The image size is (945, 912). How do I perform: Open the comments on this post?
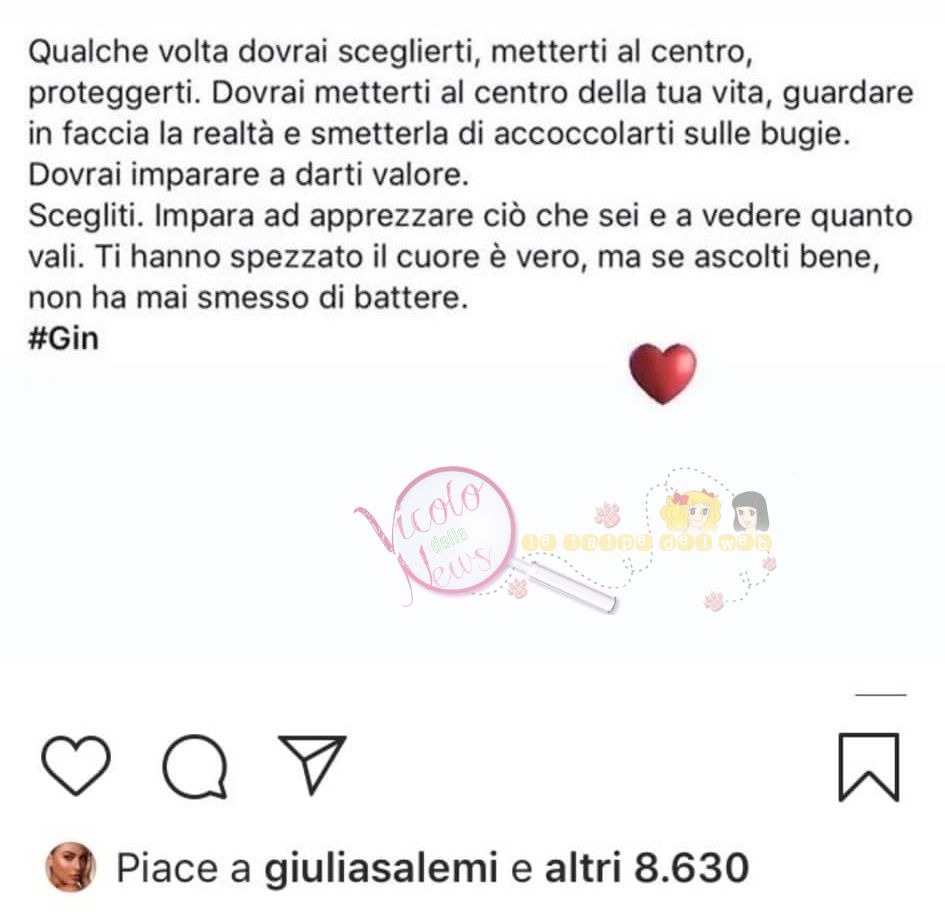tap(195, 768)
